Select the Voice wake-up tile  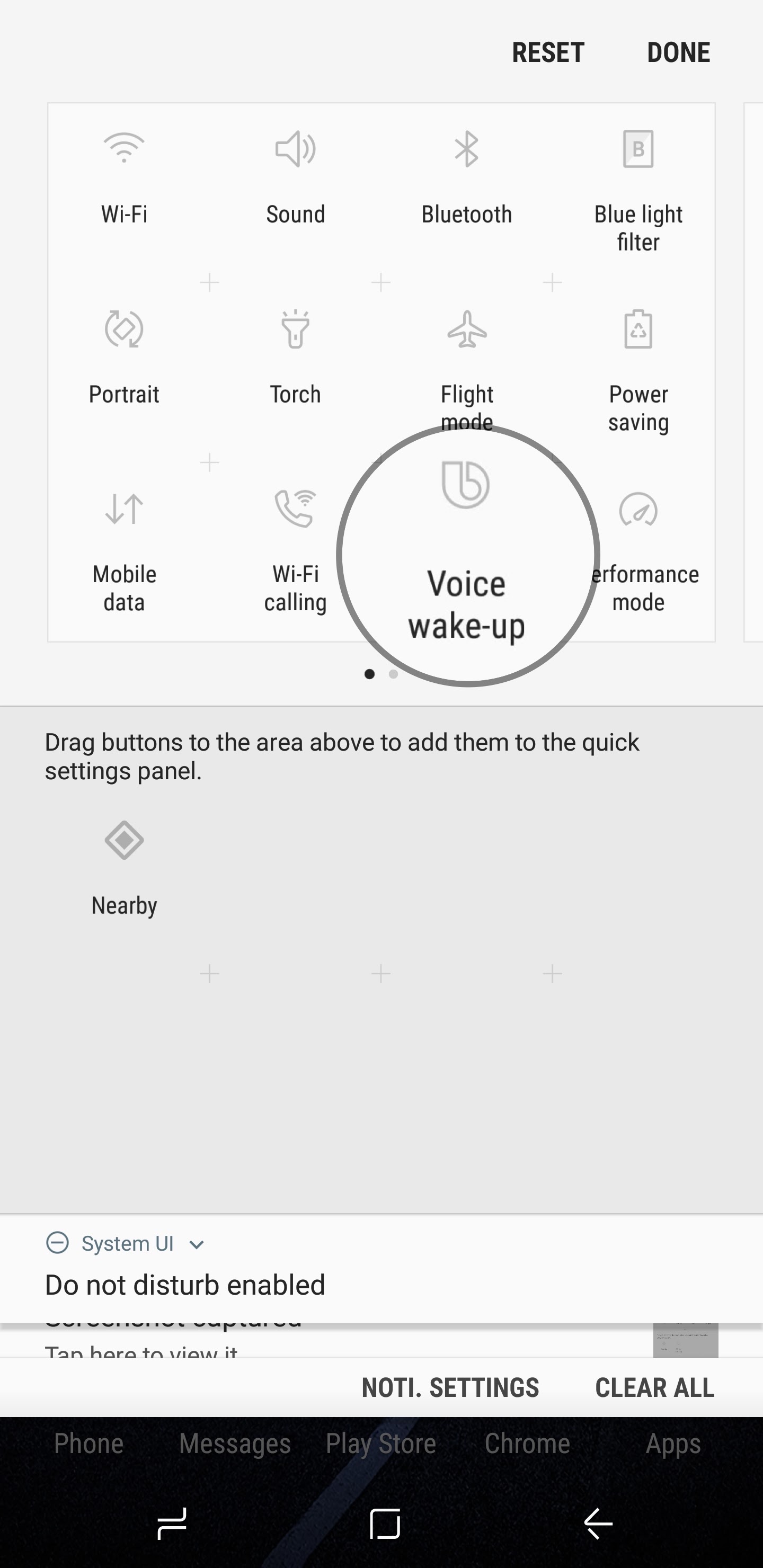466,554
